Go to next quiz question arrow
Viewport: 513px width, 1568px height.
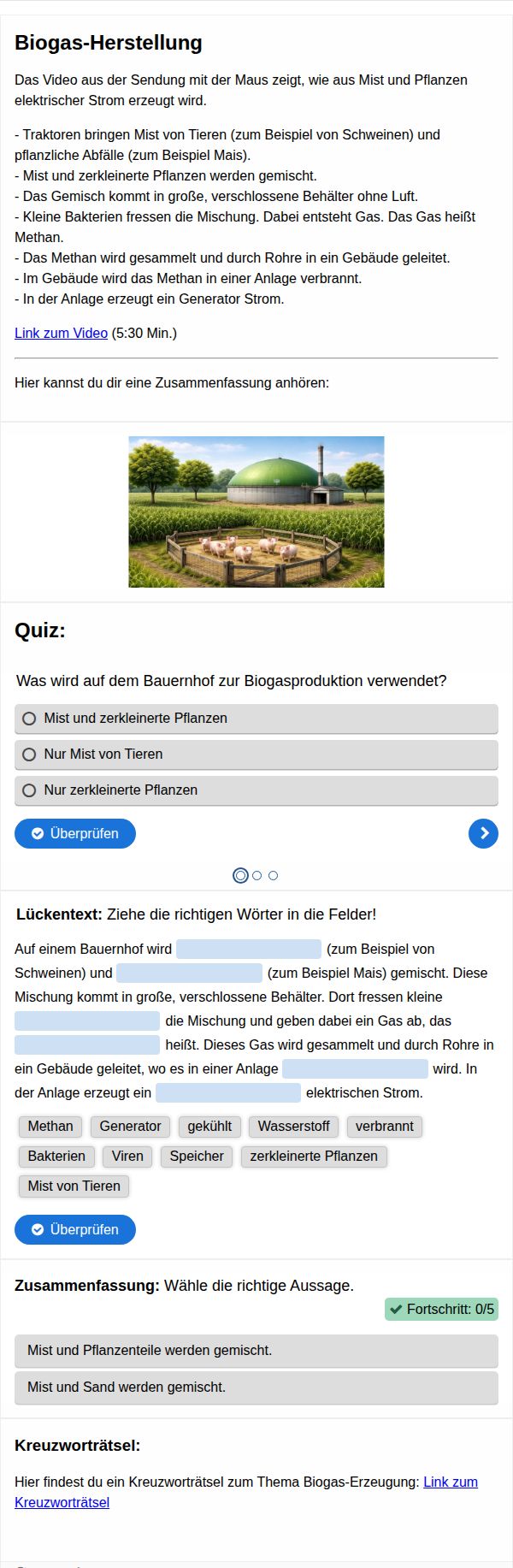click(x=483, y=833)
